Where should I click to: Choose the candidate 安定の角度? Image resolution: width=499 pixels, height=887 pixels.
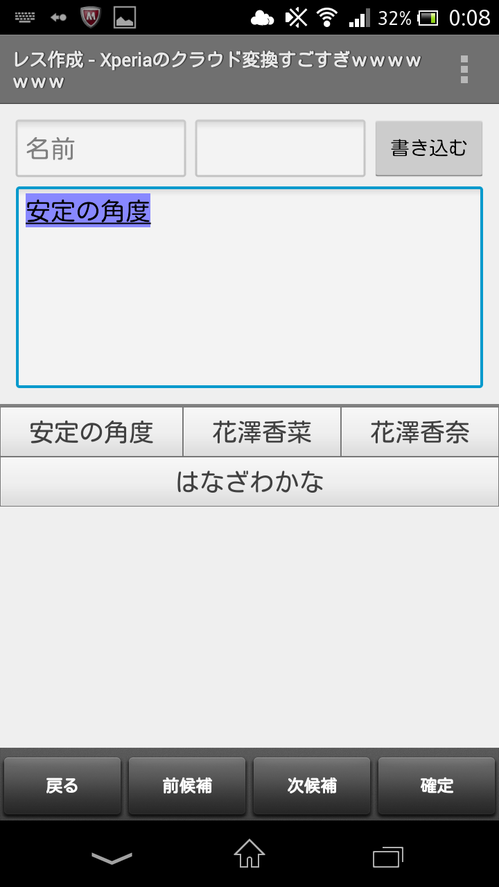[x=92, y=432]
